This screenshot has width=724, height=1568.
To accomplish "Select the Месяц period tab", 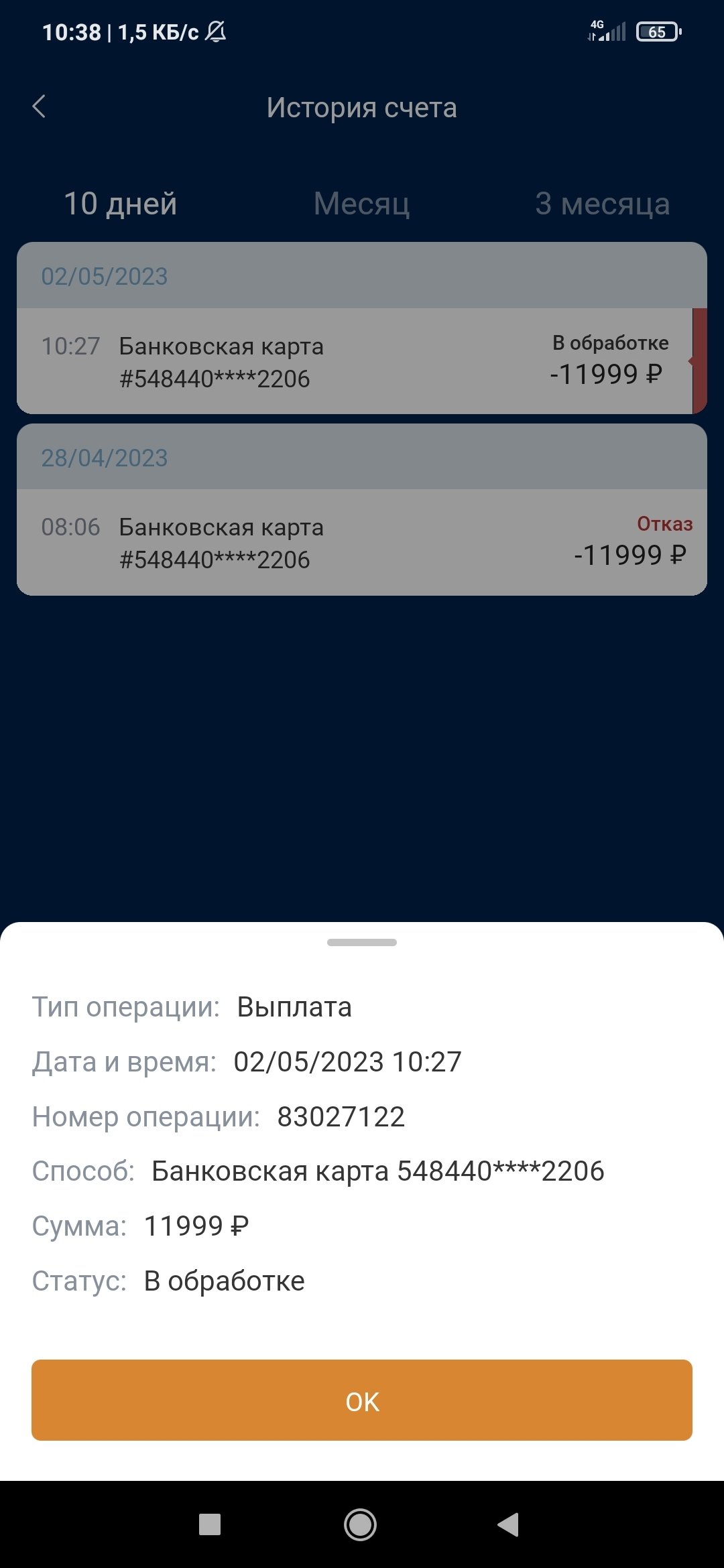I will coord(361,204).
